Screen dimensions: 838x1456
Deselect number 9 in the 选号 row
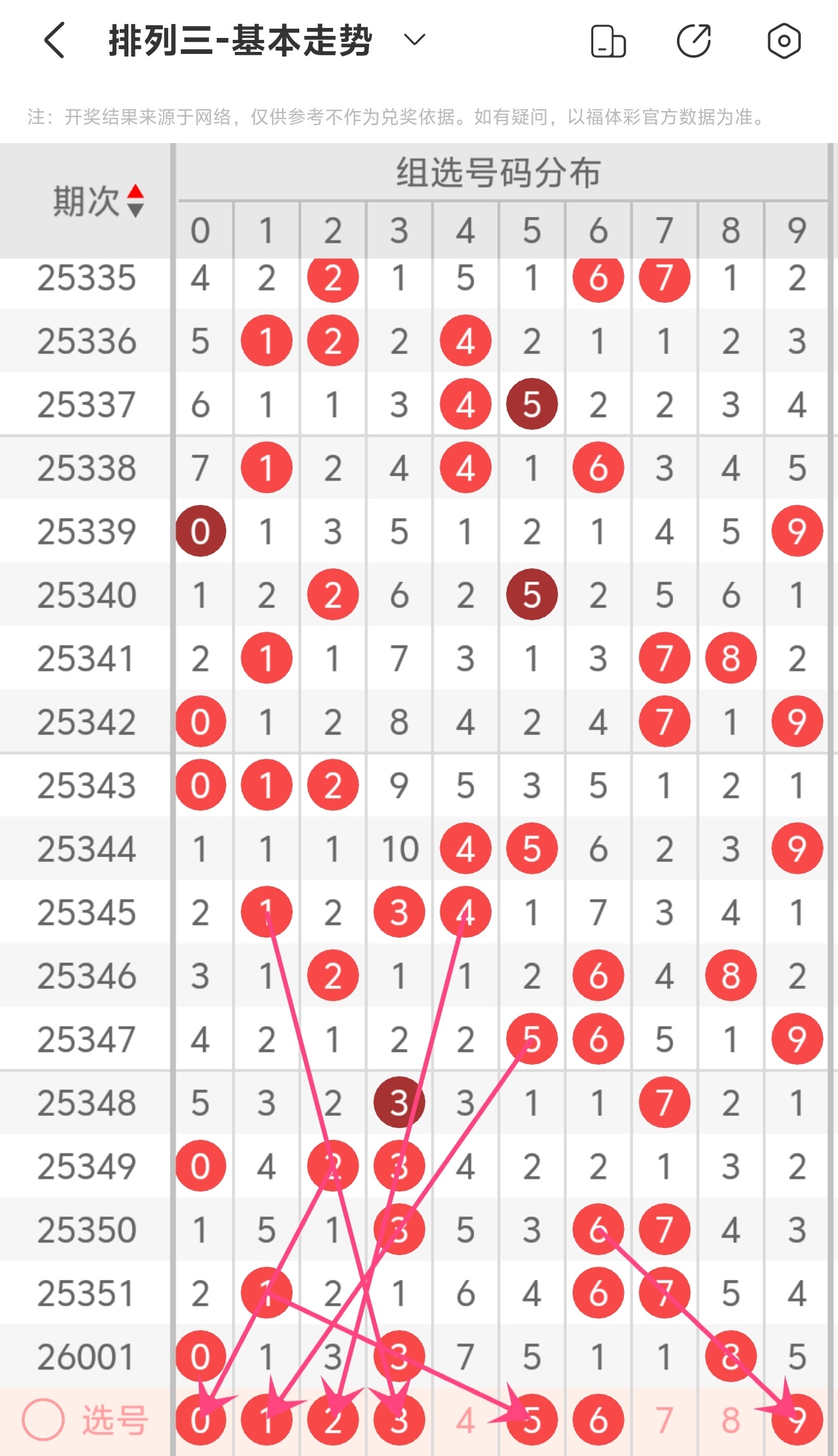click(797, 1420)
